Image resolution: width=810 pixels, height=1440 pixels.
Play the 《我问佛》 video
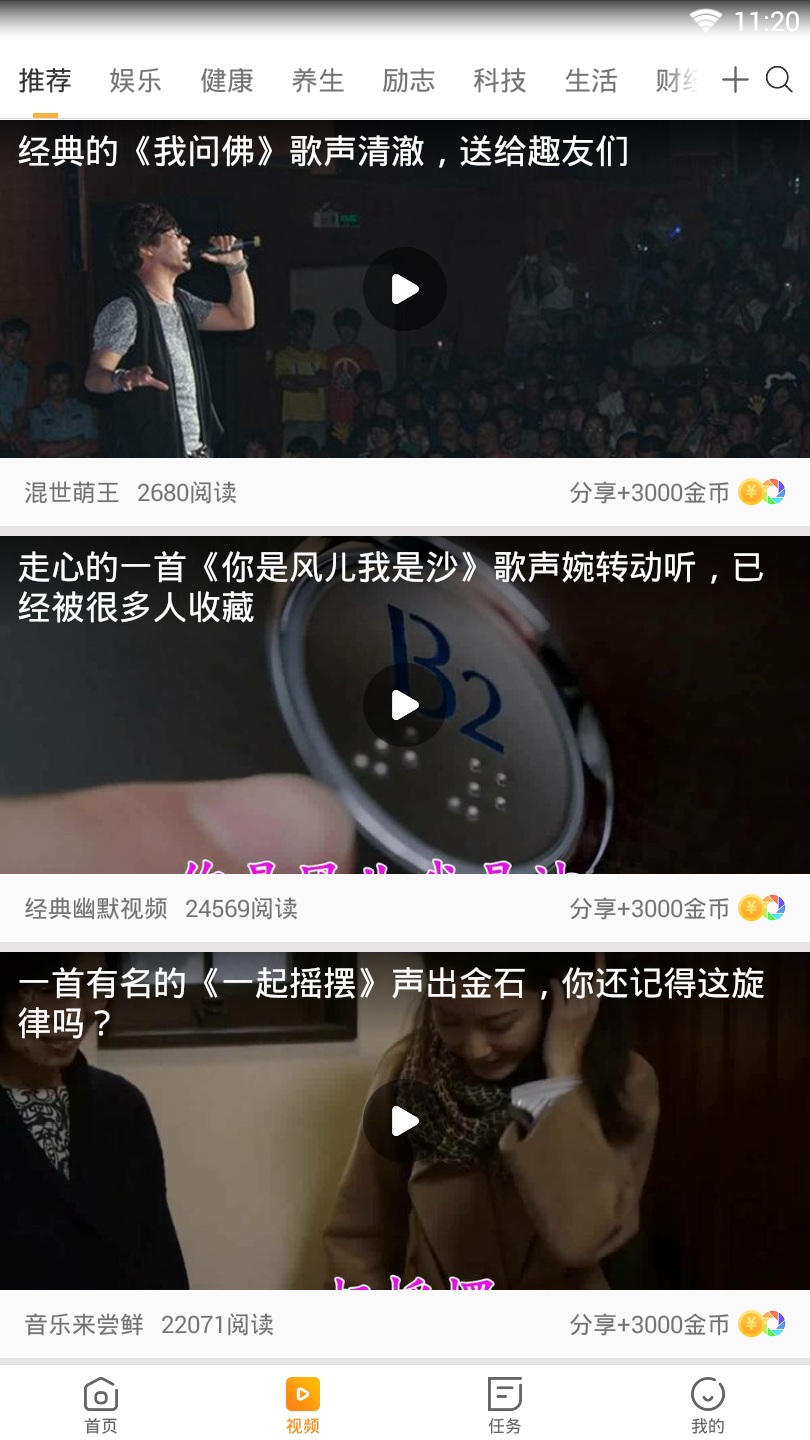click(x=405, y=288)
